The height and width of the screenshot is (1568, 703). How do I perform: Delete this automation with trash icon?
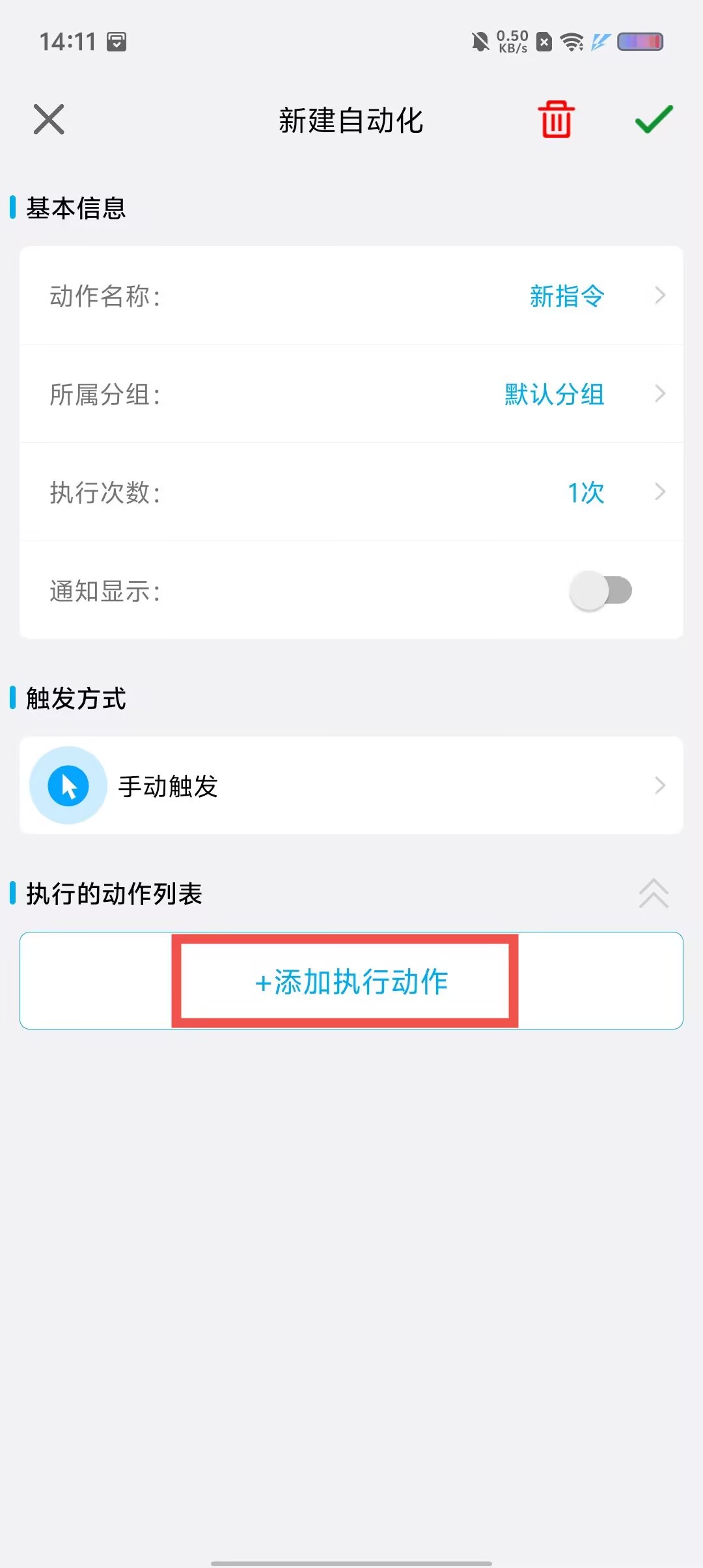[x=556, y=120]
